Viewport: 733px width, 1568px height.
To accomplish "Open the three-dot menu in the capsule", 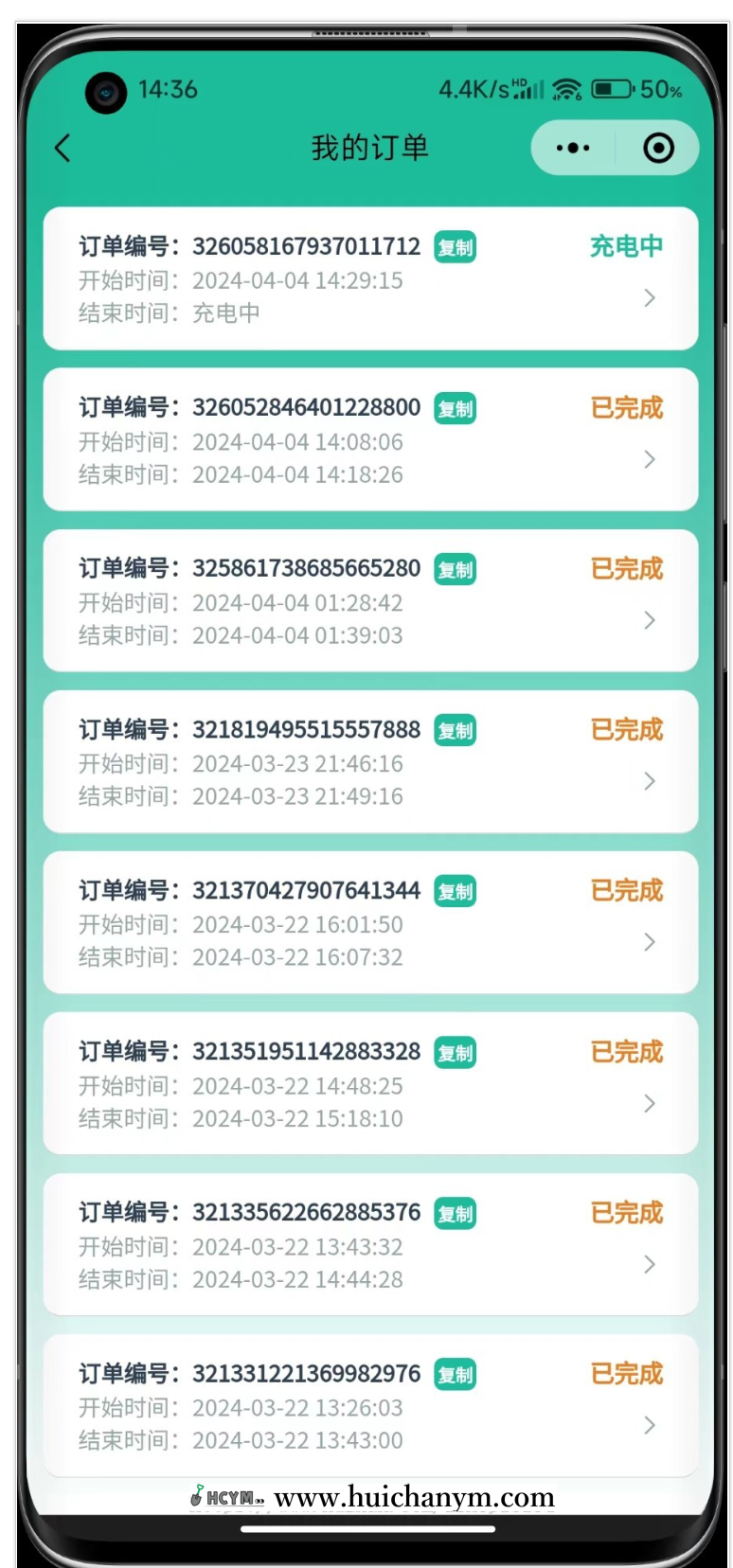I will [571, 148].
